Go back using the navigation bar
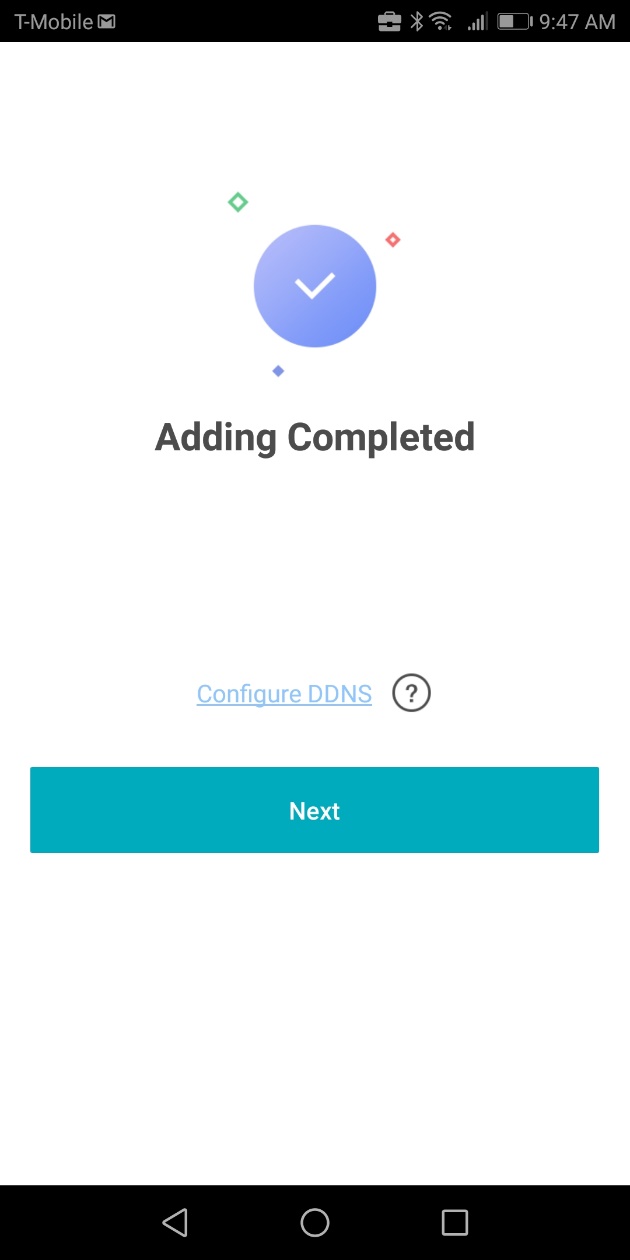The image size is (630, 1260). pyautogui.click(x=175, y=1222)
